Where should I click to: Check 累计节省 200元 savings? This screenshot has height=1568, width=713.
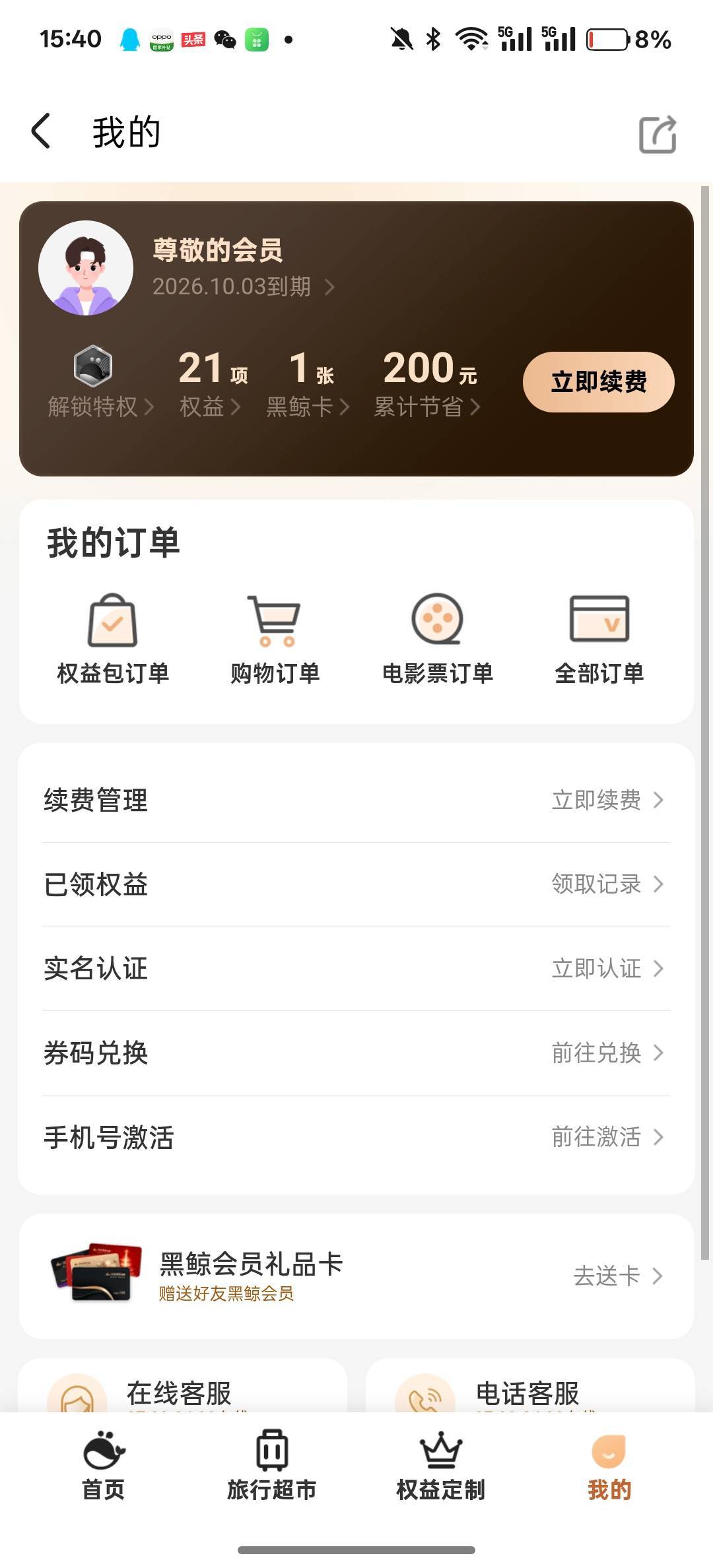(428, 383)
